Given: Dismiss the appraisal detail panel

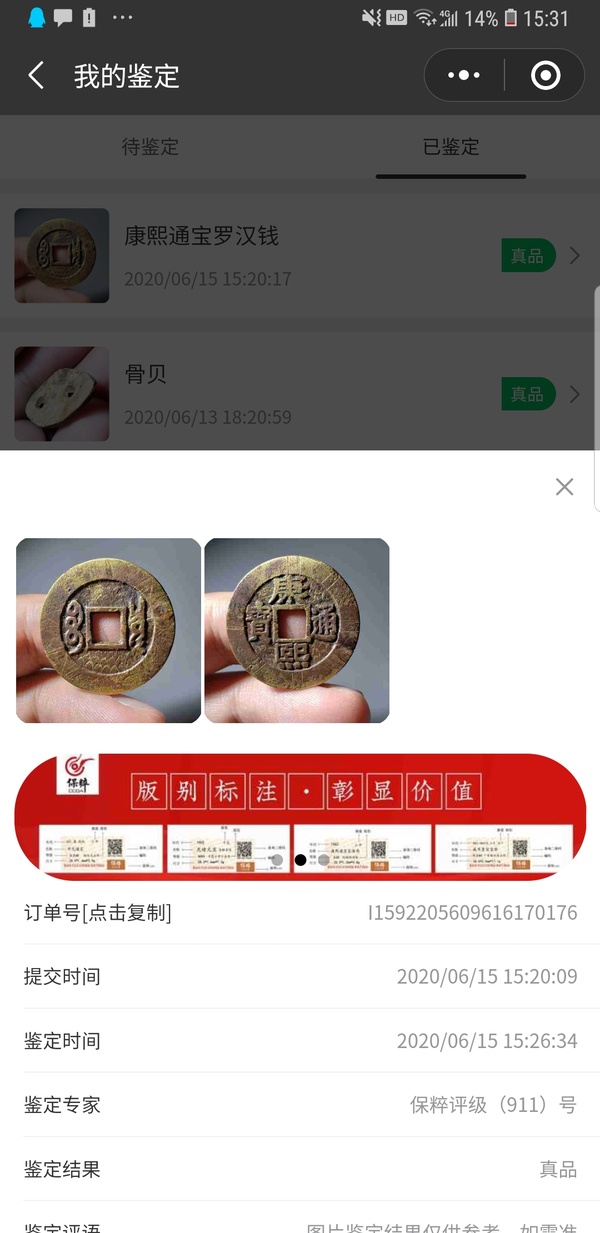Looking at the screenshot, I should (x=564, y=487).
